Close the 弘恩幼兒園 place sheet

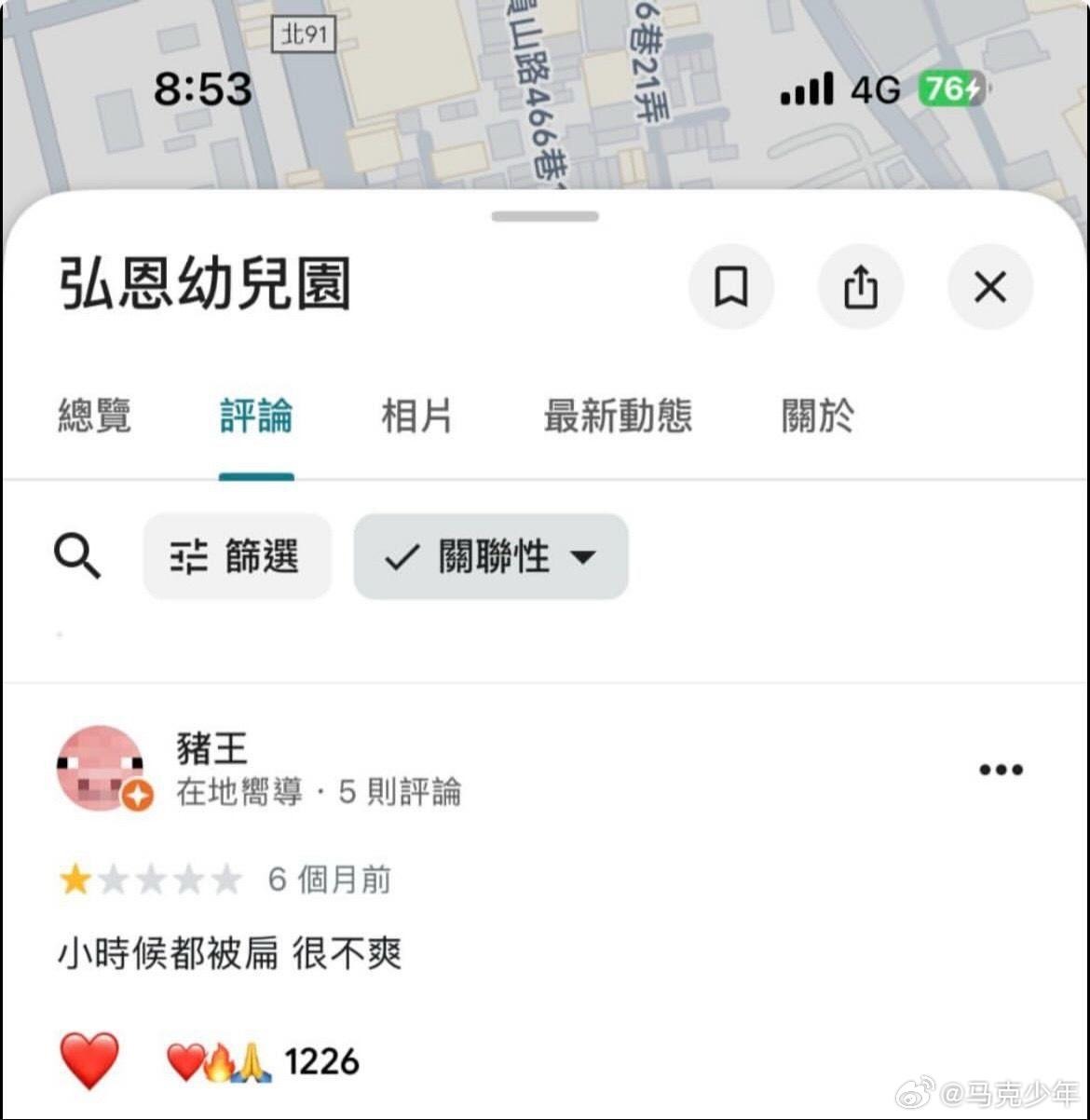tap(989, 287)
